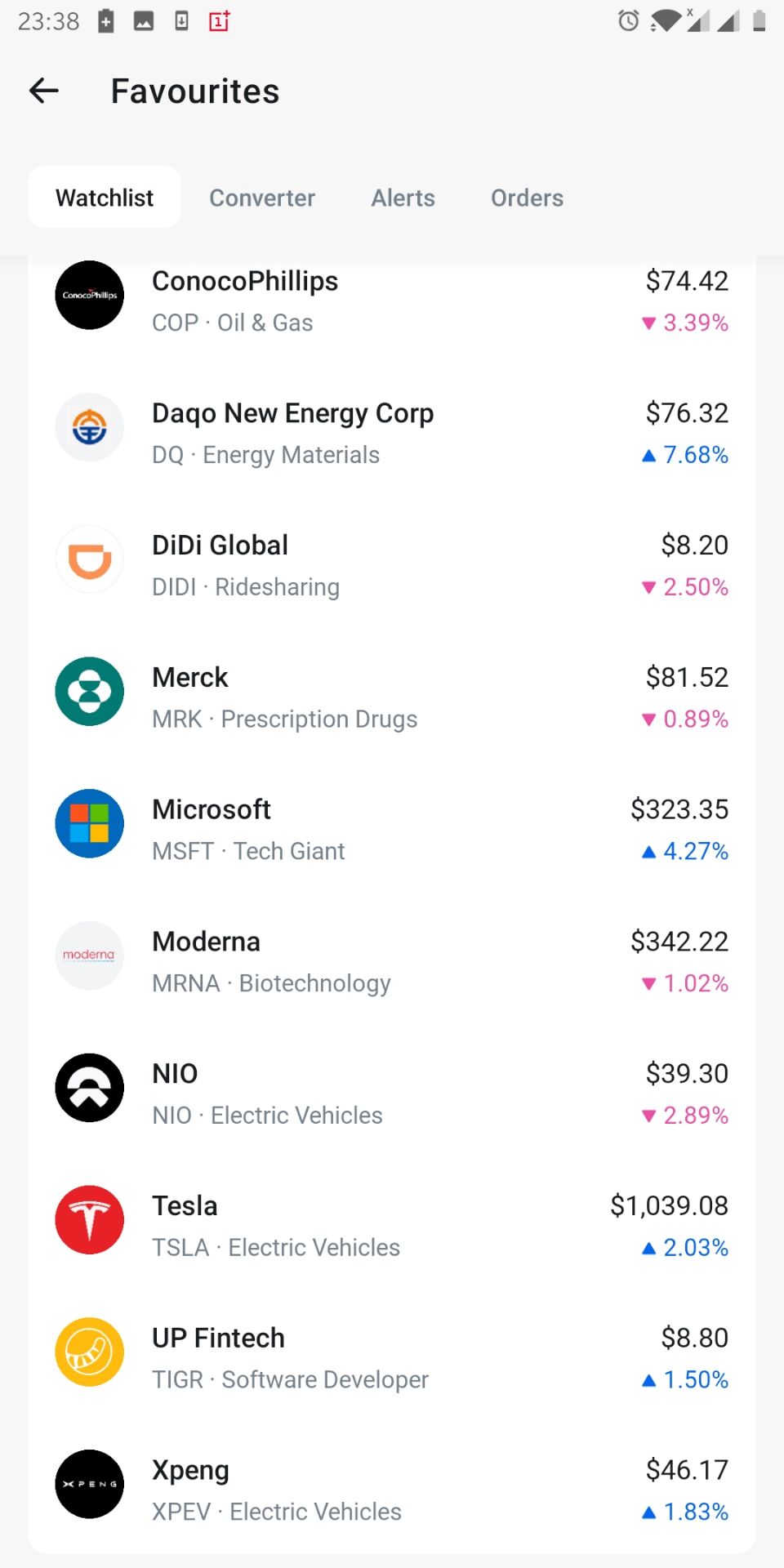Image resolution: width=784 pixels, height=1568 pixels.
Task: Tap the back arrow to leave Favourites
Action: coord(43,91)
